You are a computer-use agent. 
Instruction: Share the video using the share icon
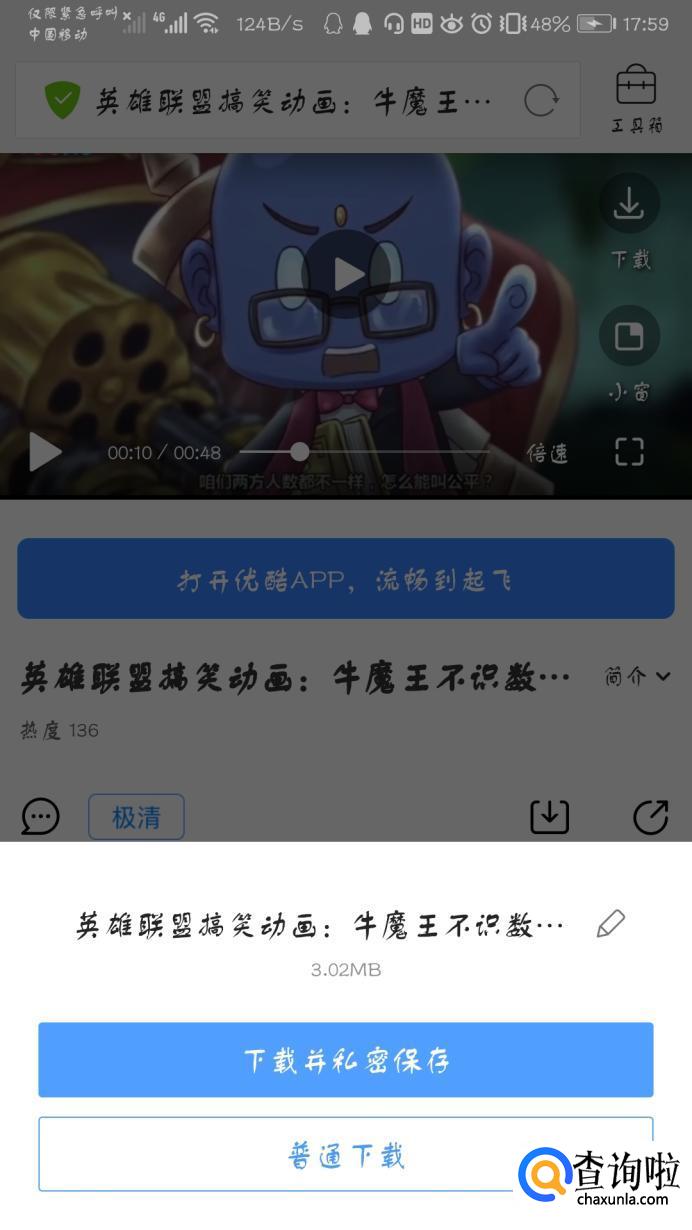(651, 817)
